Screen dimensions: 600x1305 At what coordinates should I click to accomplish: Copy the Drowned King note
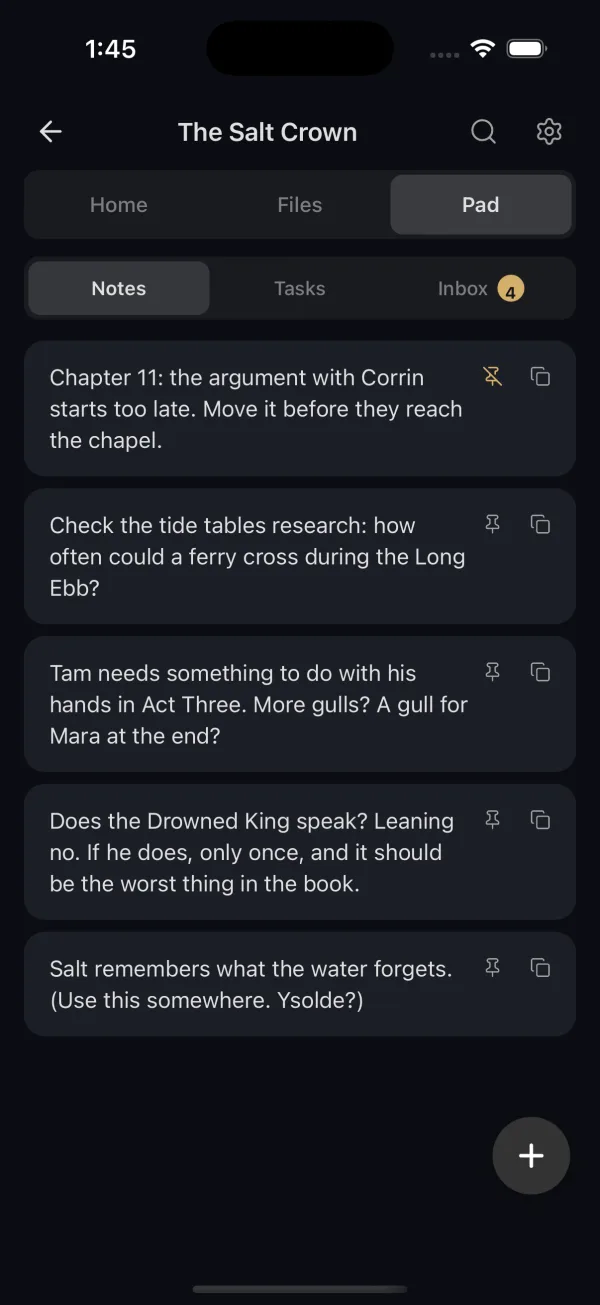pyautogui.click(x=540, y=821)
